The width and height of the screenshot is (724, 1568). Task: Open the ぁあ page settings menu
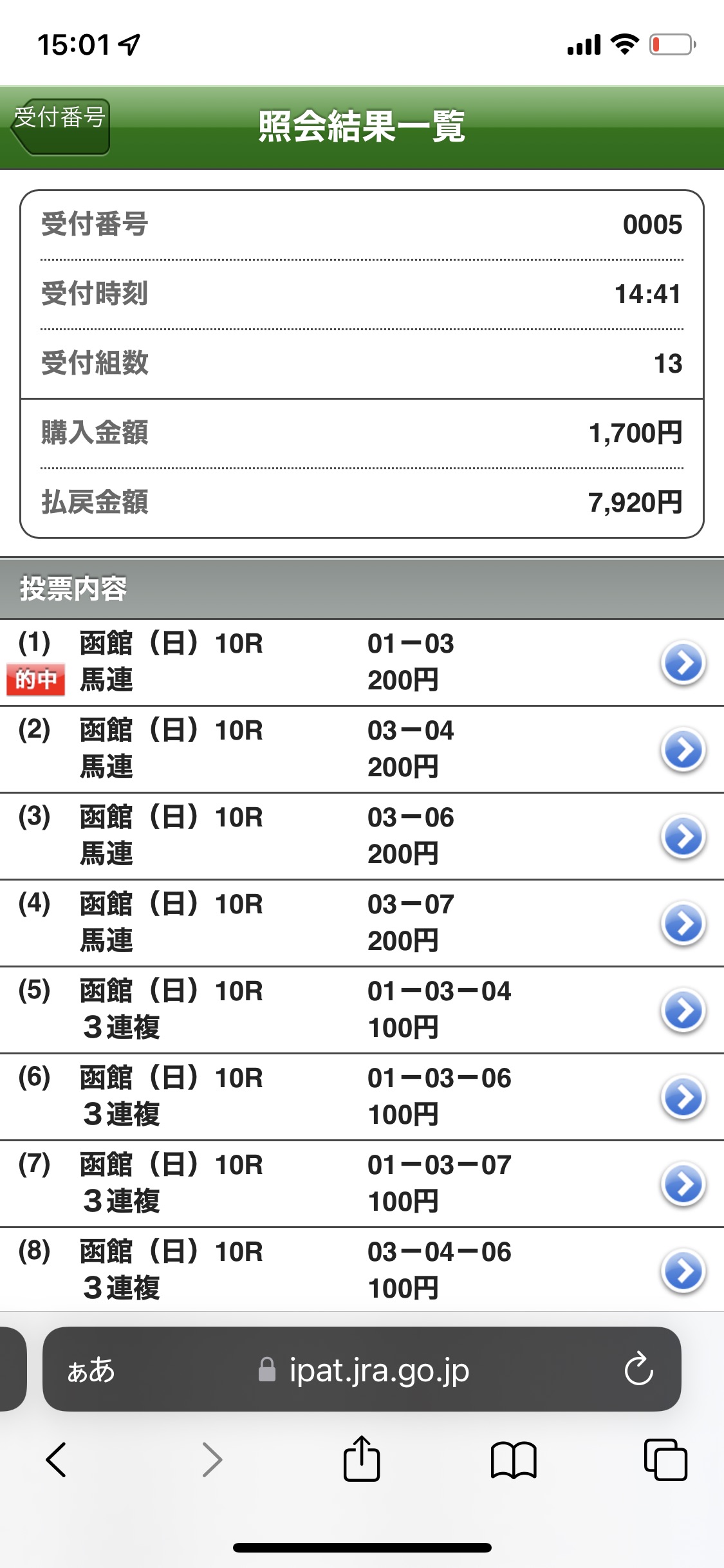tap(91, 1370)
